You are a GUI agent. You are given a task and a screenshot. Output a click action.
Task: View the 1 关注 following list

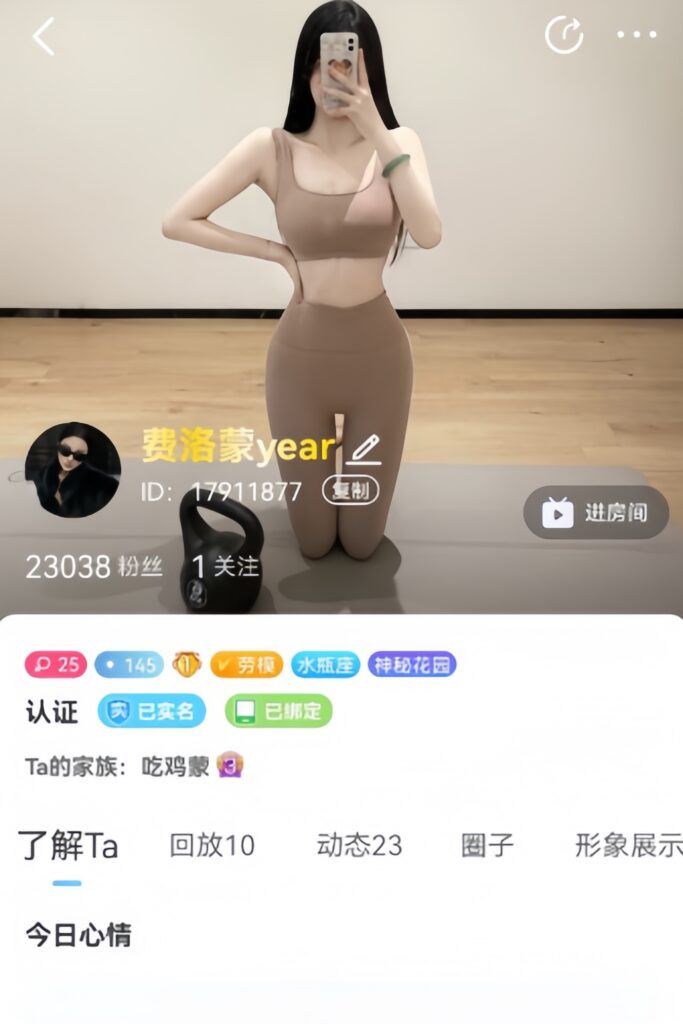pos(225,567)
